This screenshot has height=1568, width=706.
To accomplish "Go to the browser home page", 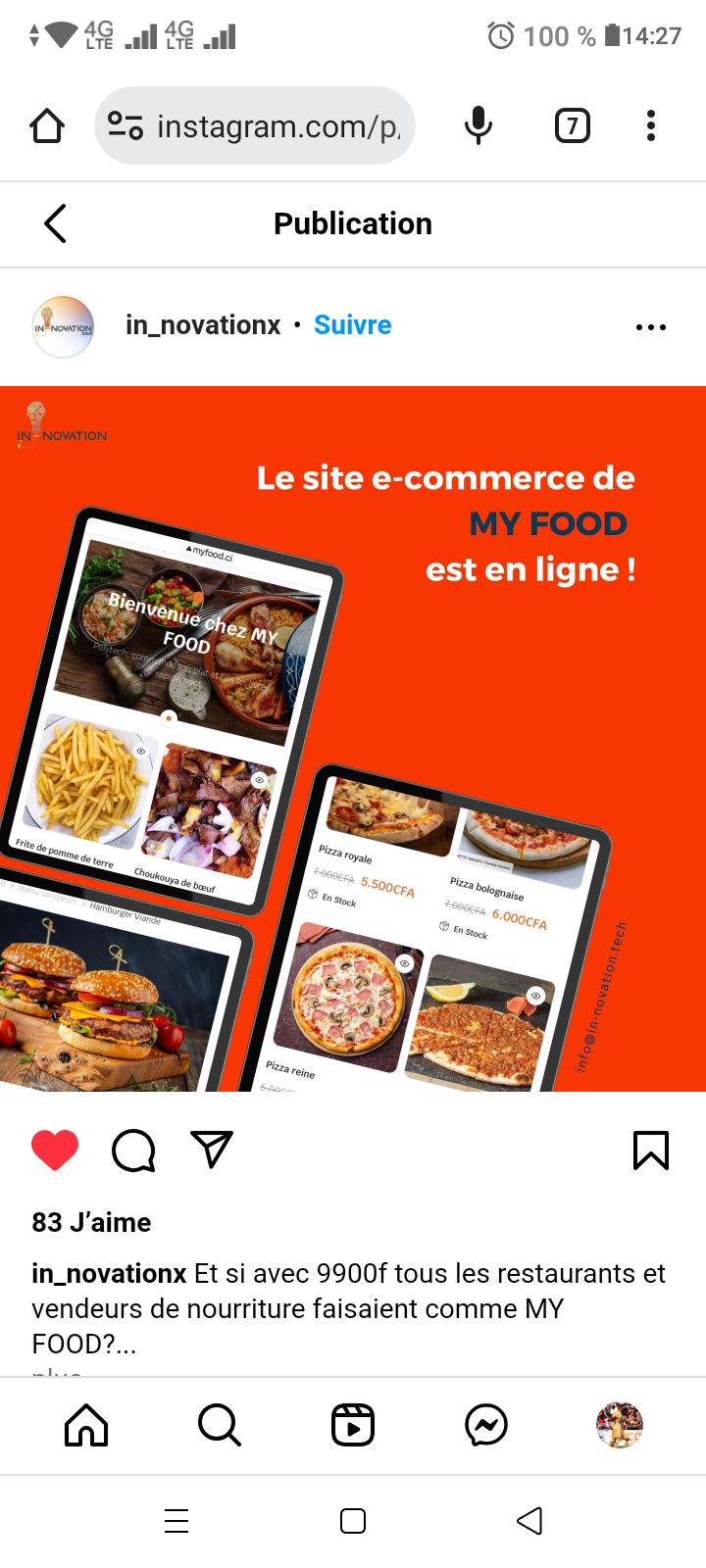I will pos(47,125).
